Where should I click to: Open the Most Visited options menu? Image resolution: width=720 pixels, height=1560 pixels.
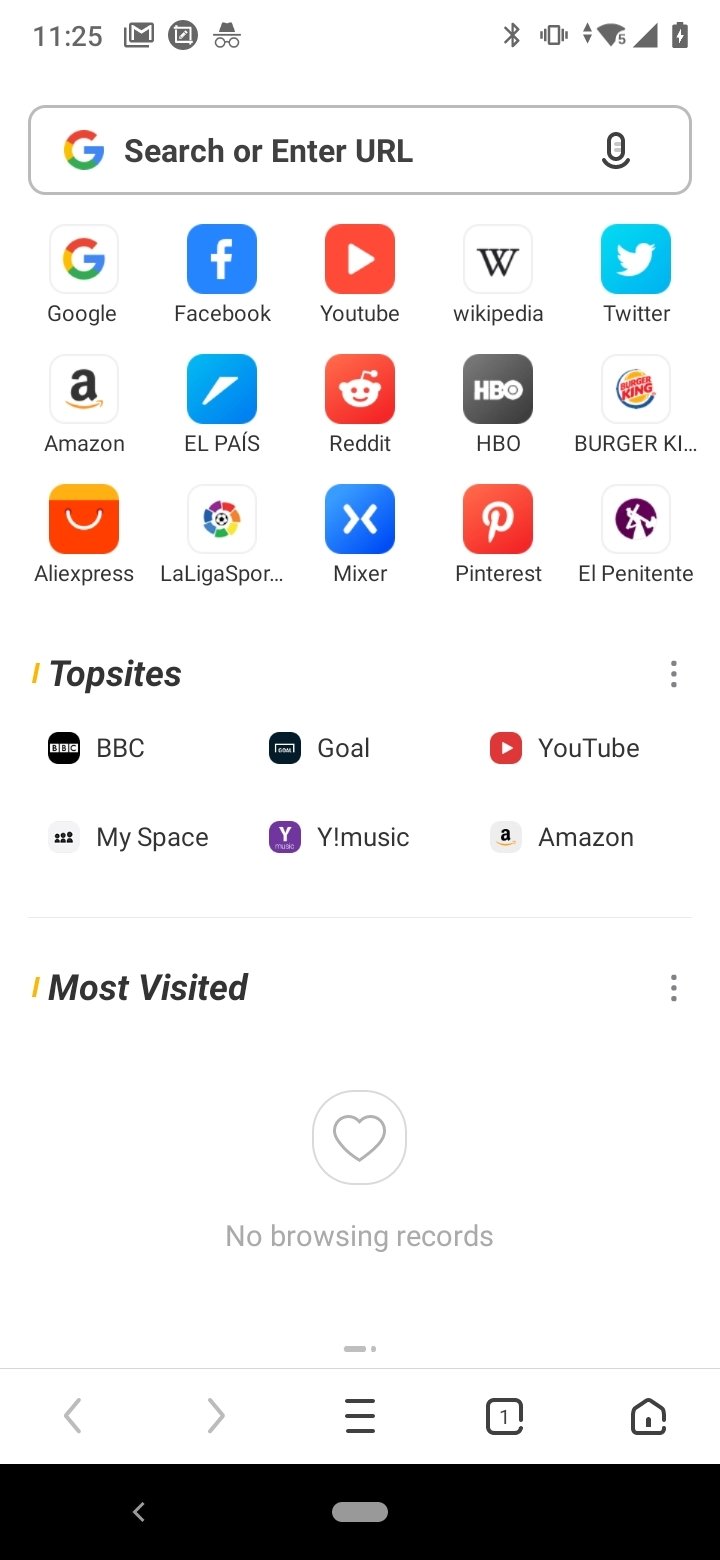coord(673,988)
